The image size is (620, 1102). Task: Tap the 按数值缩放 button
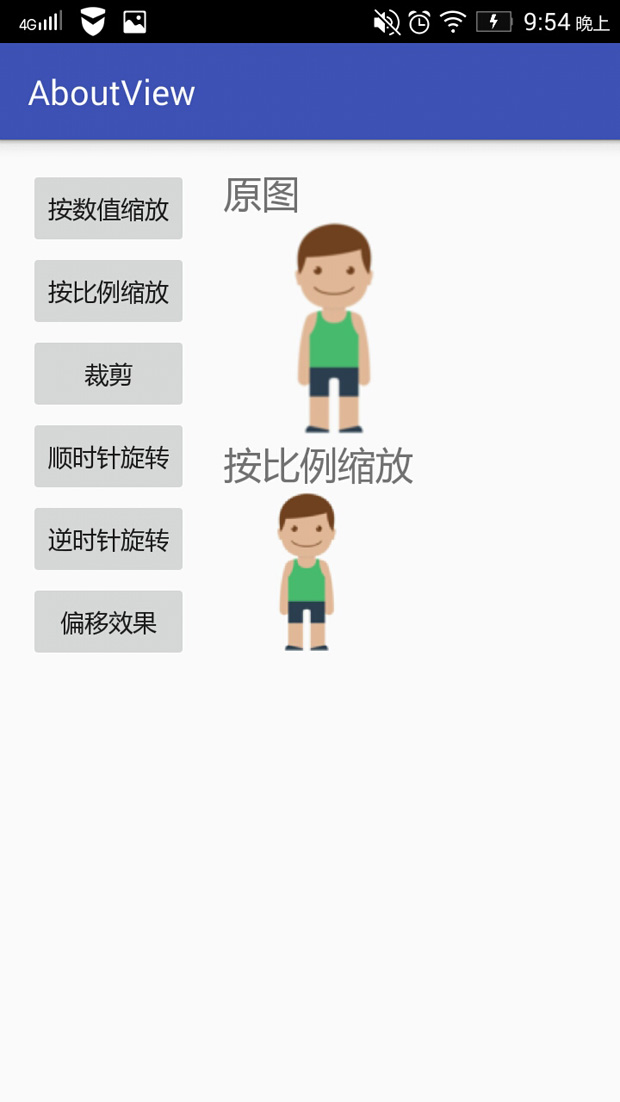click(x=108, y=209)
